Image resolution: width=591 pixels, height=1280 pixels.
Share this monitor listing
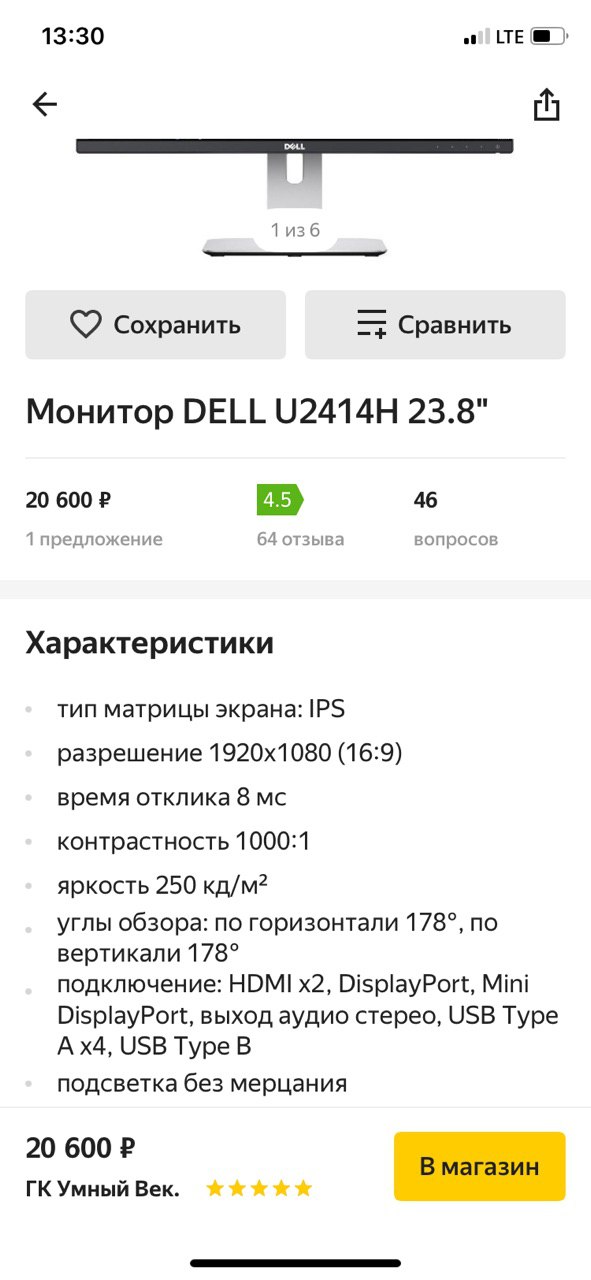pyautogui.click(x=546, y=104)
